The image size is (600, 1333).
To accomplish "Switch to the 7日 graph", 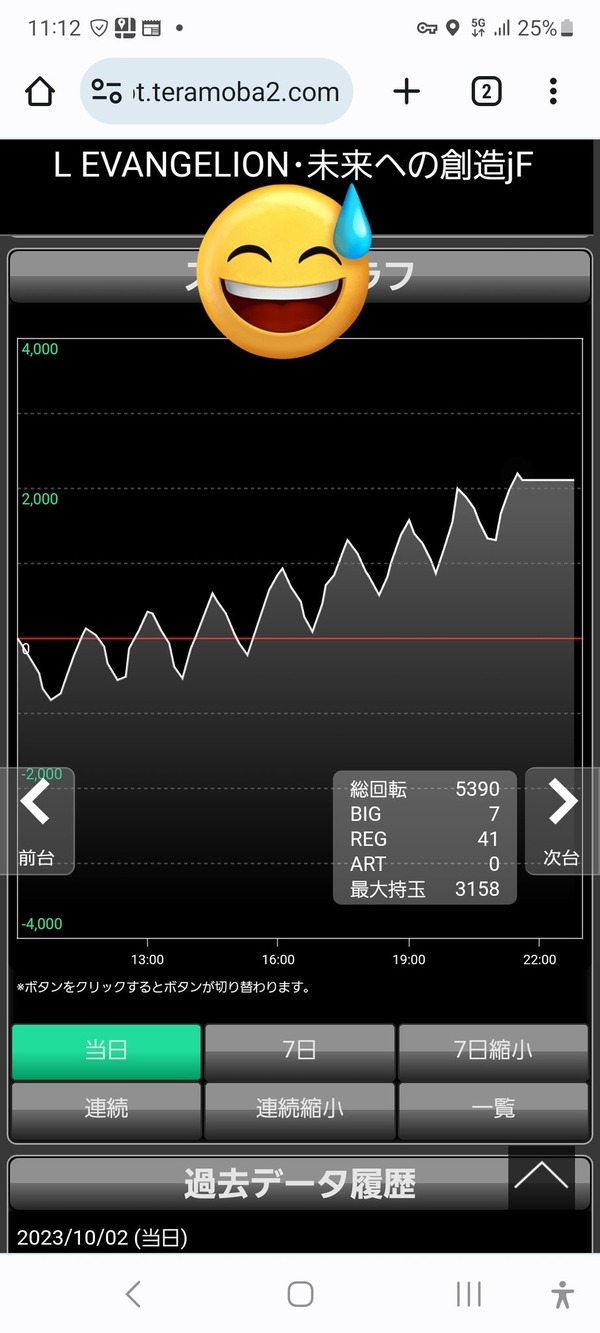I will pos(299,1051).
